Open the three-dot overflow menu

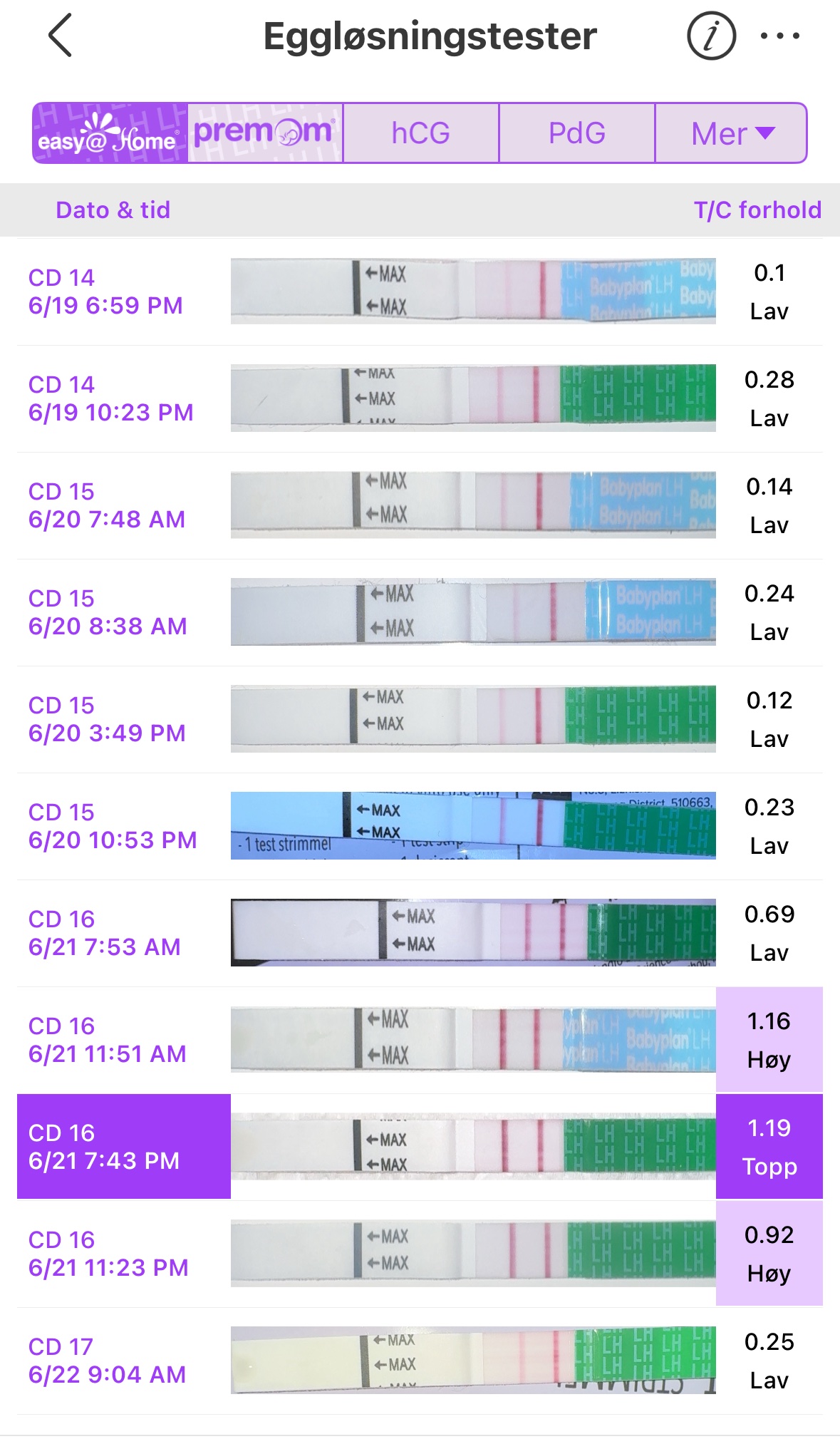coord(779,36)
